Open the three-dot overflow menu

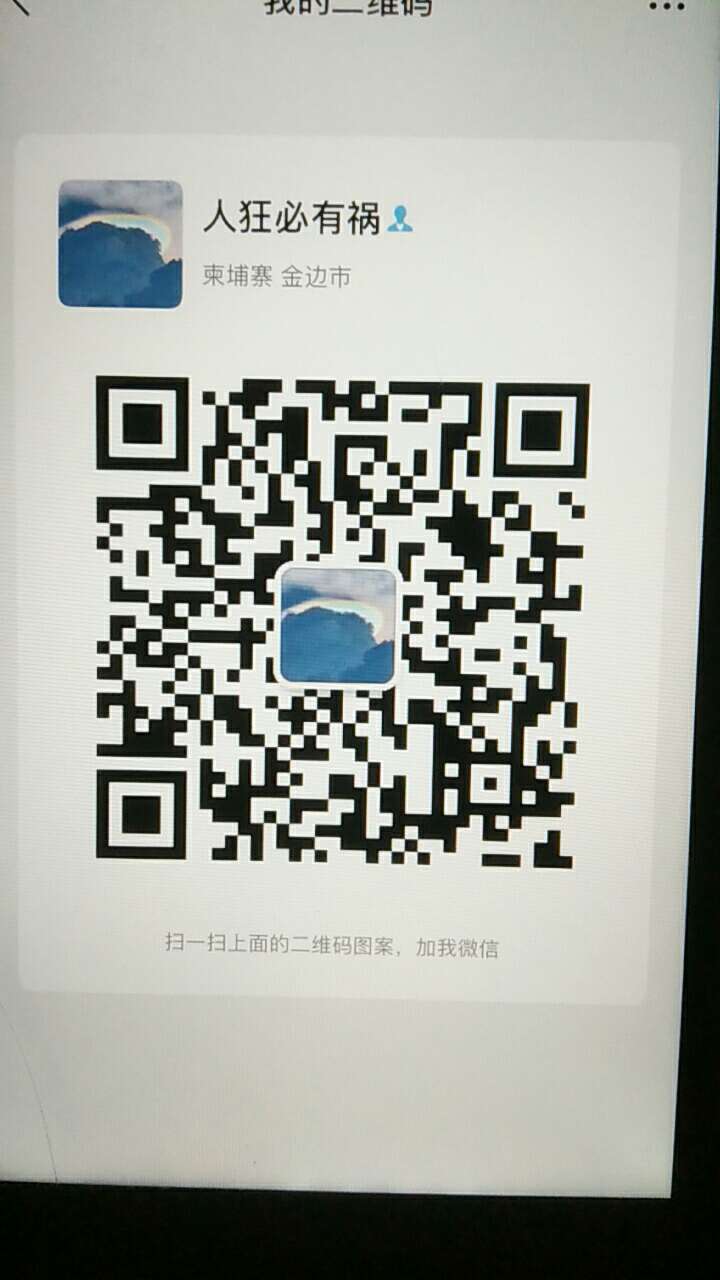click(666, 5)
